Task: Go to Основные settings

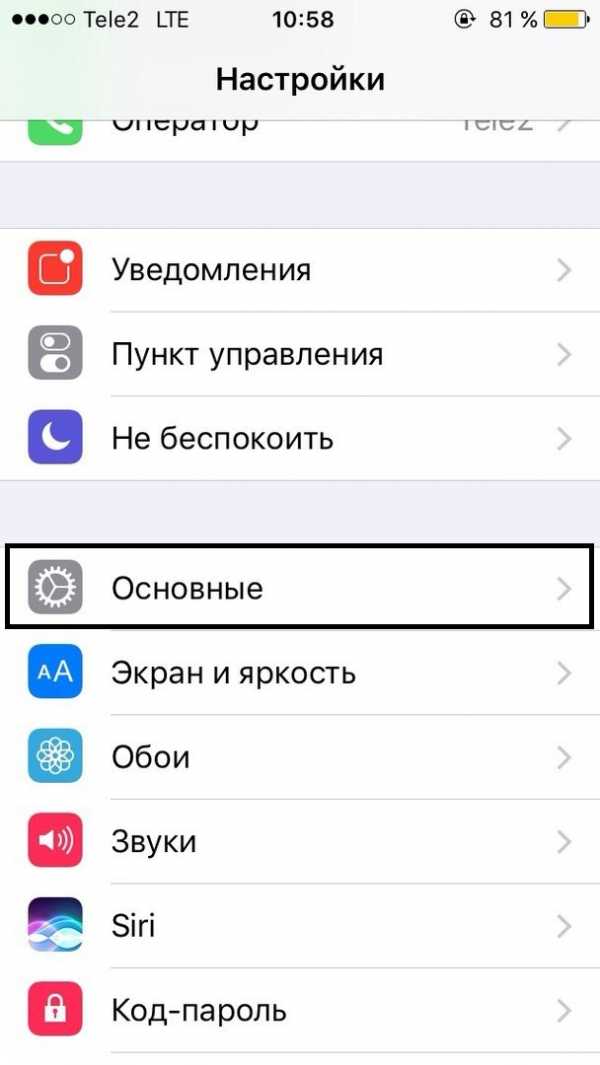Action: coord(300,588)
